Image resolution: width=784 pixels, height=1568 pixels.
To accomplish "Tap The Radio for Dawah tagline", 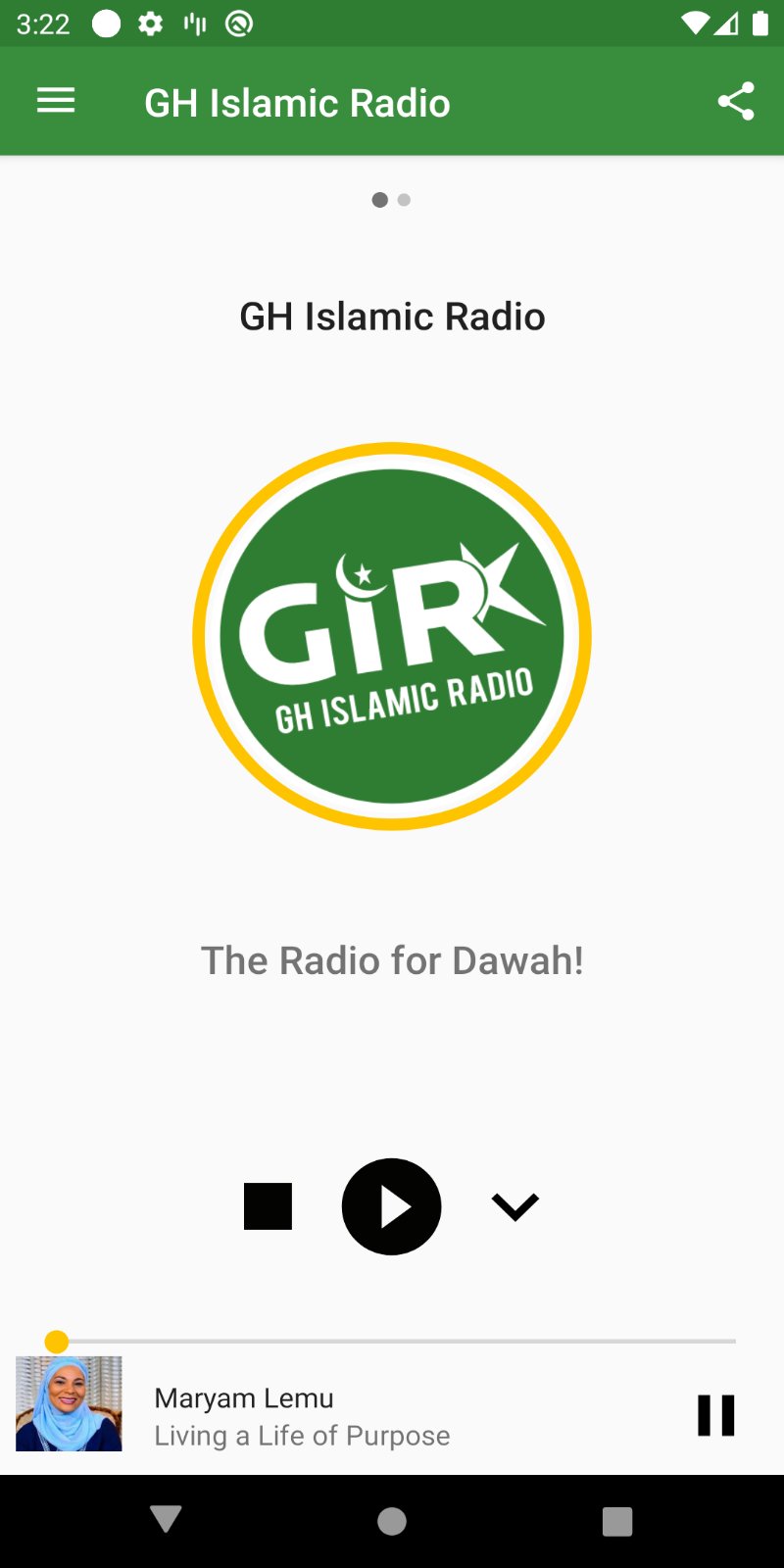I will point(392,960).
